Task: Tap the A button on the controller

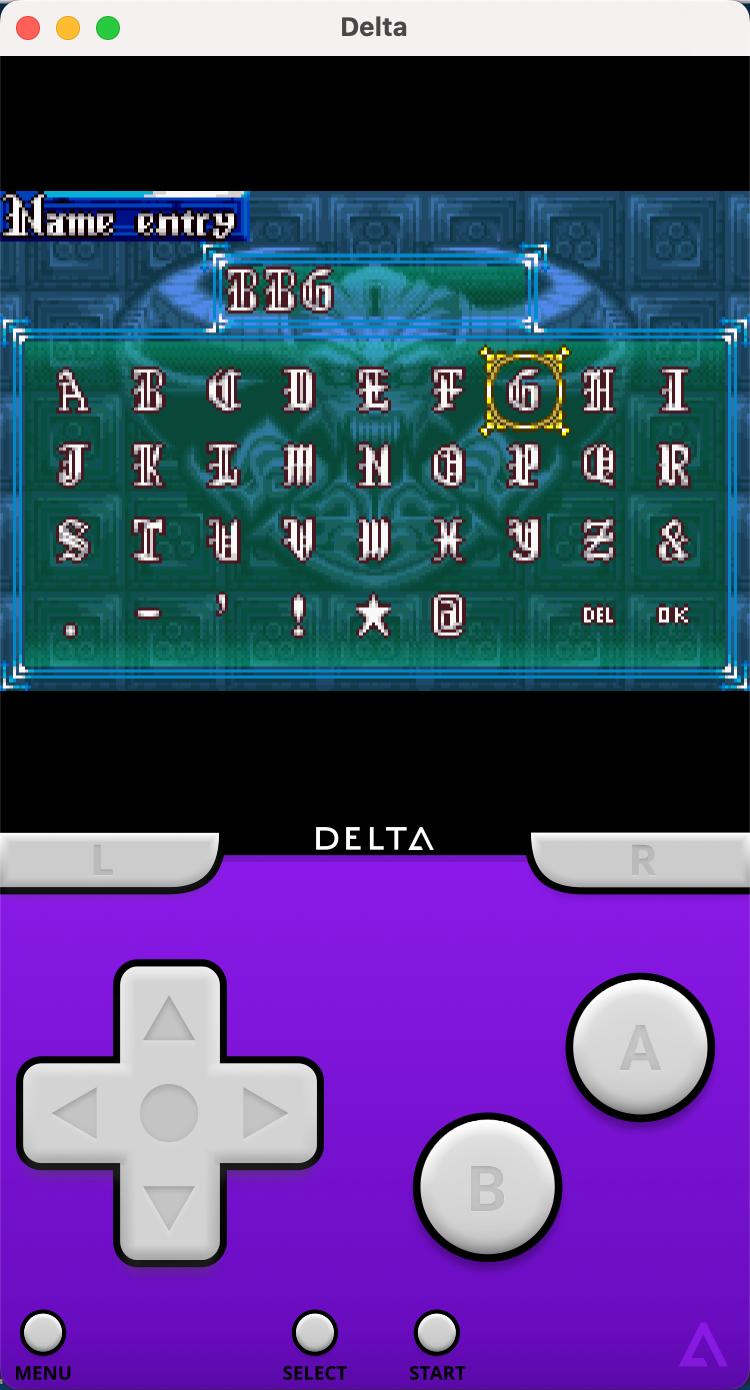Action: point(640,1047)
